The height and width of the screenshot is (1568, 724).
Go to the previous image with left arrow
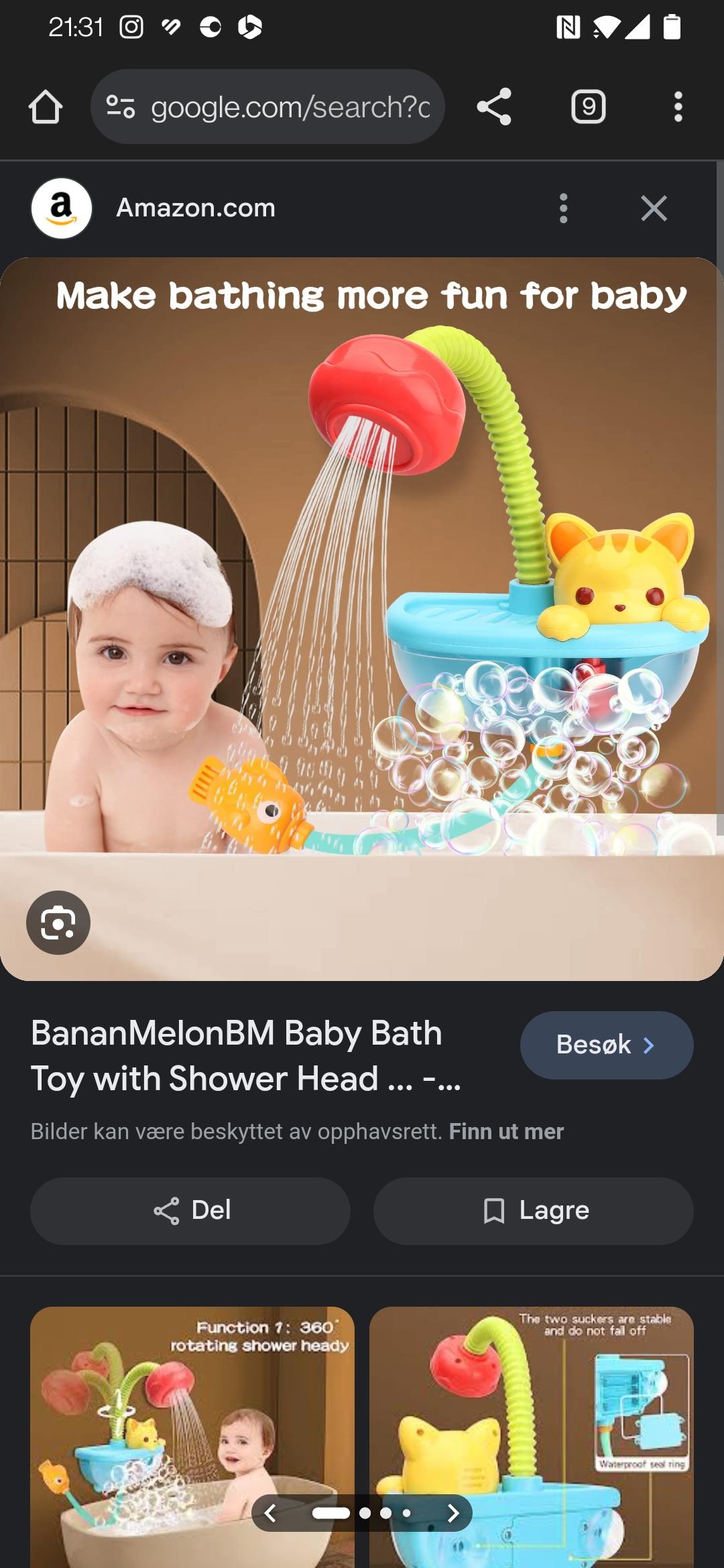[270, 1513]
